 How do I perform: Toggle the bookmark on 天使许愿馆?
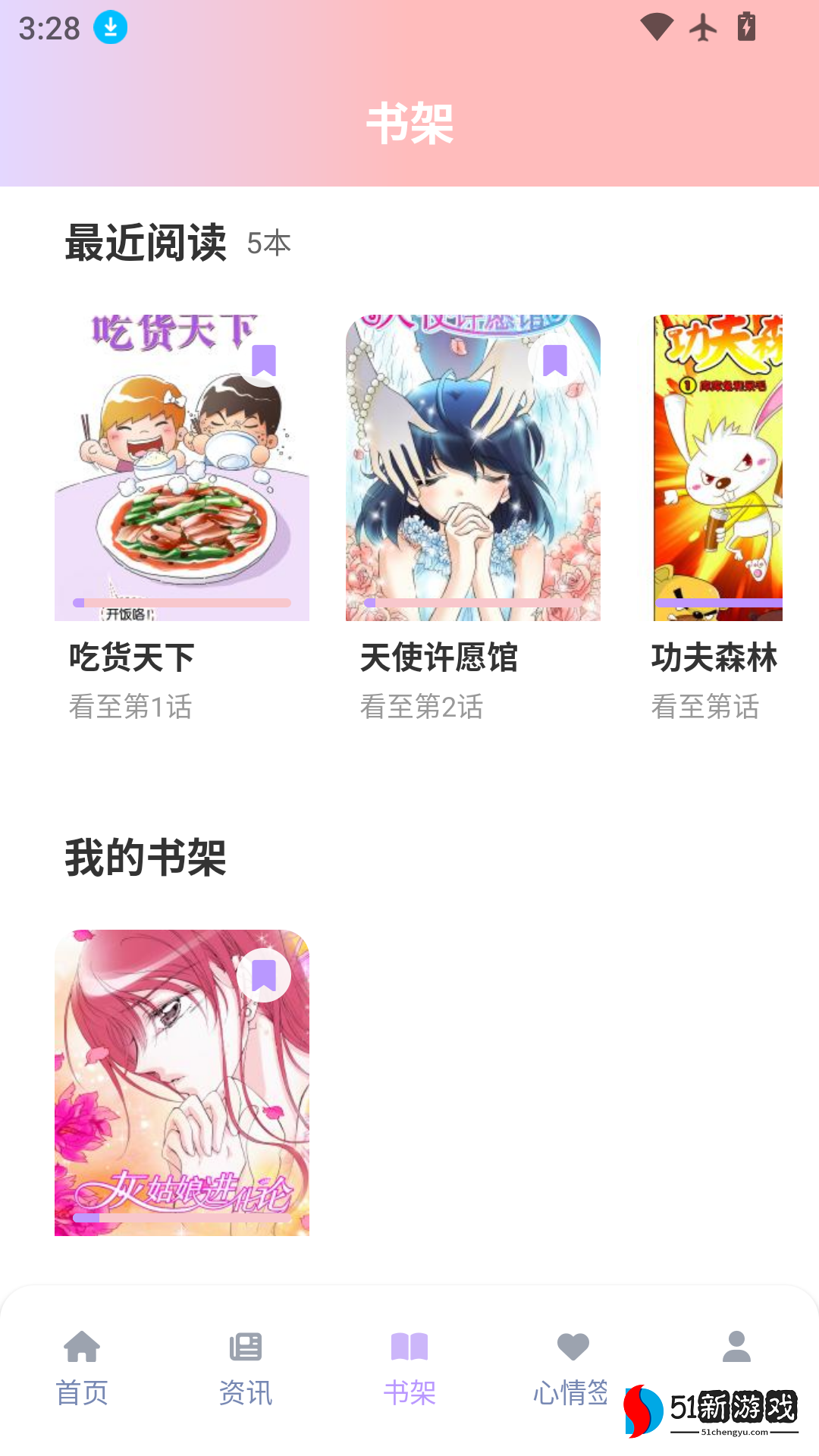tap(554, 360)
